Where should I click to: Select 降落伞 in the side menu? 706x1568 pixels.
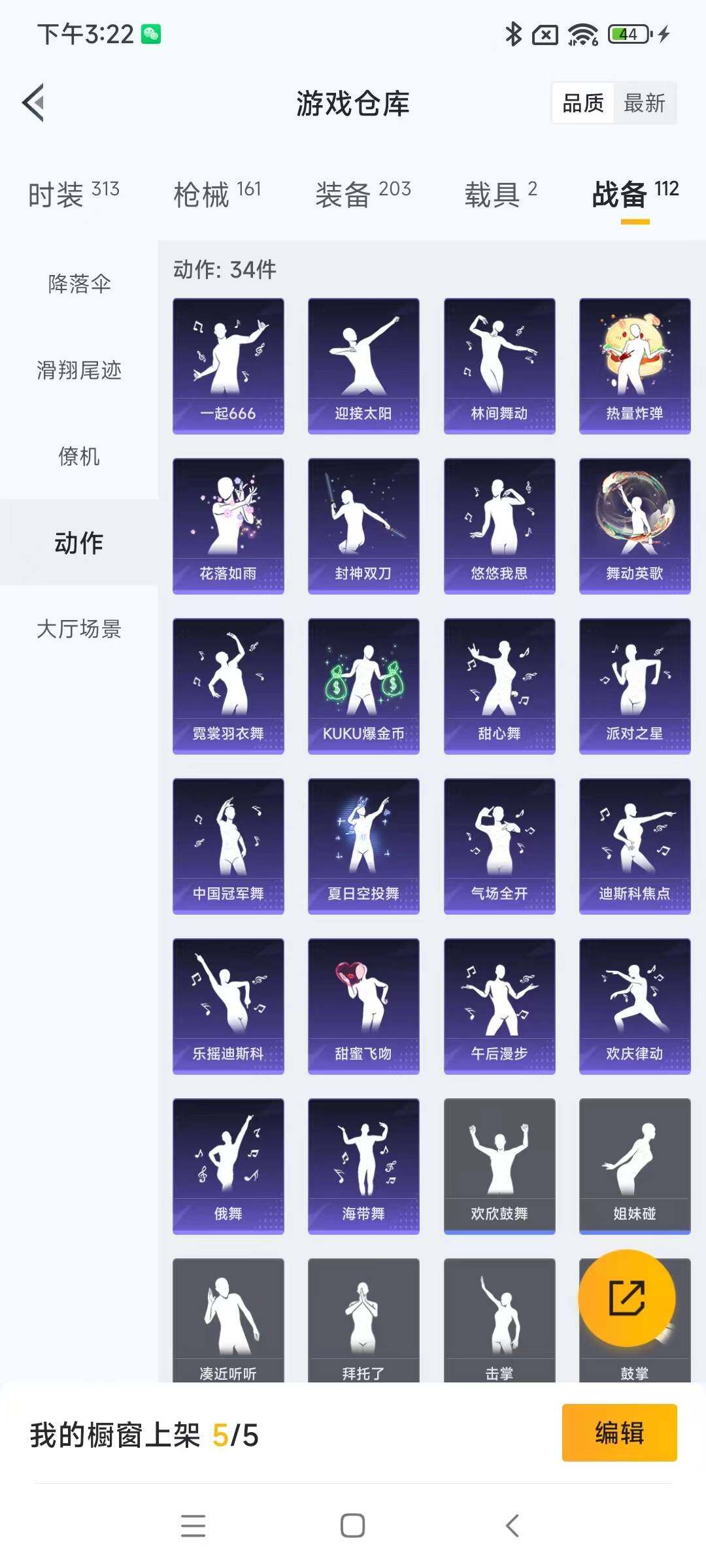coord(79,284)
